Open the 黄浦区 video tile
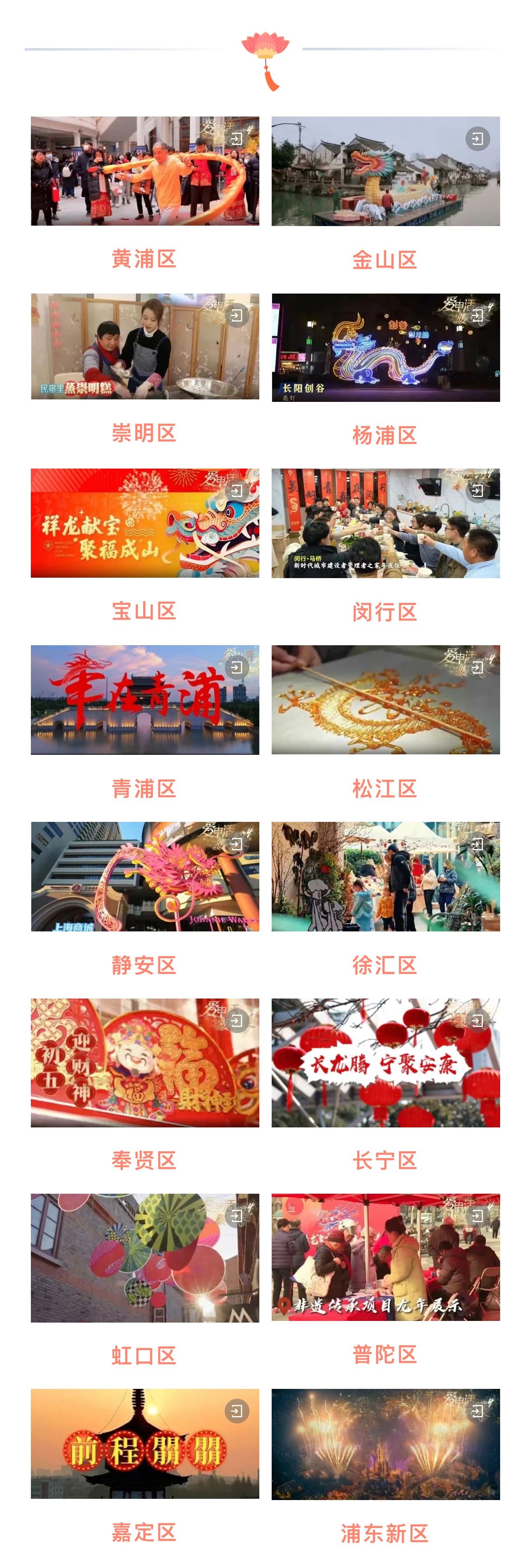Viewport: 531px width, 1568px height. (x=145, y=171)
